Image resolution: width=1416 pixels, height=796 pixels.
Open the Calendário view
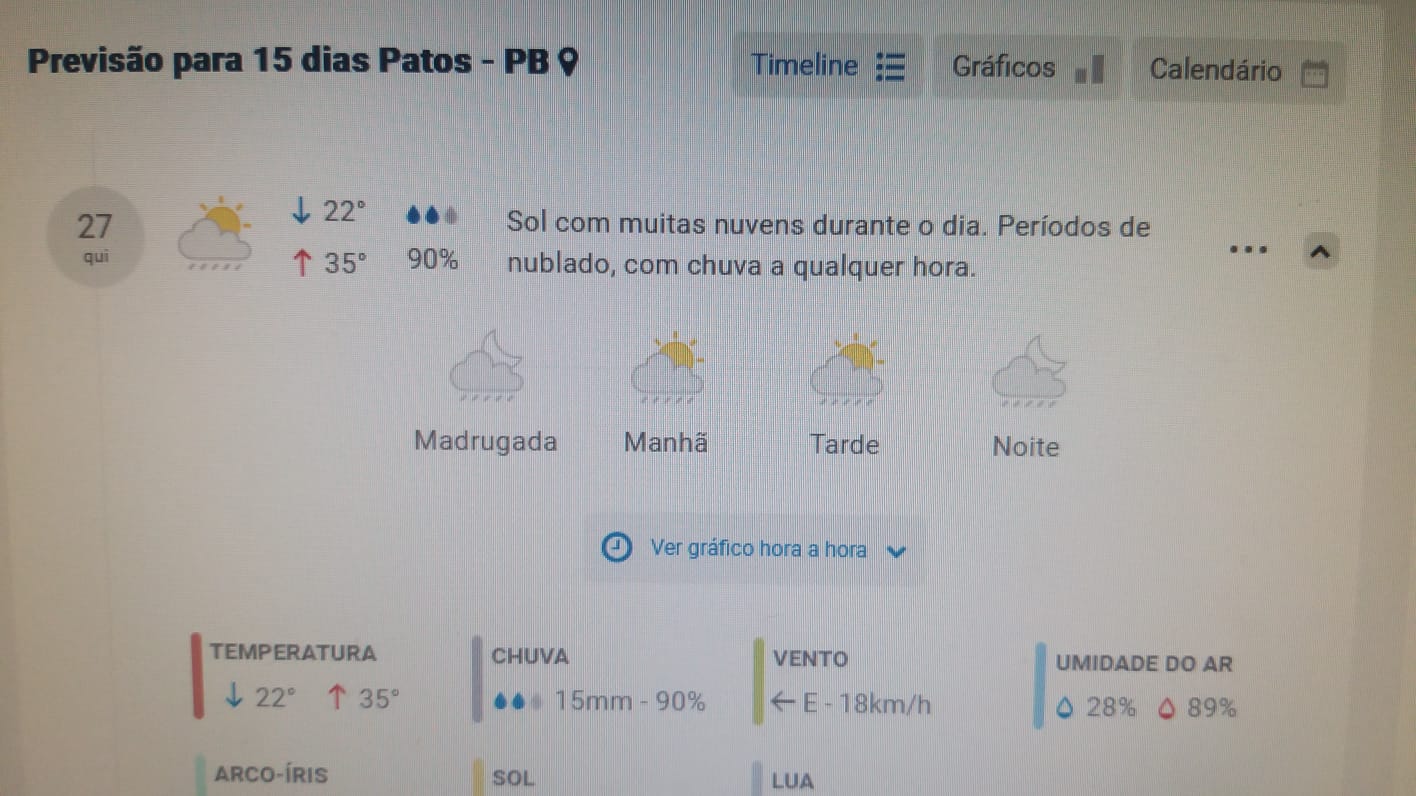(1238, 71)
